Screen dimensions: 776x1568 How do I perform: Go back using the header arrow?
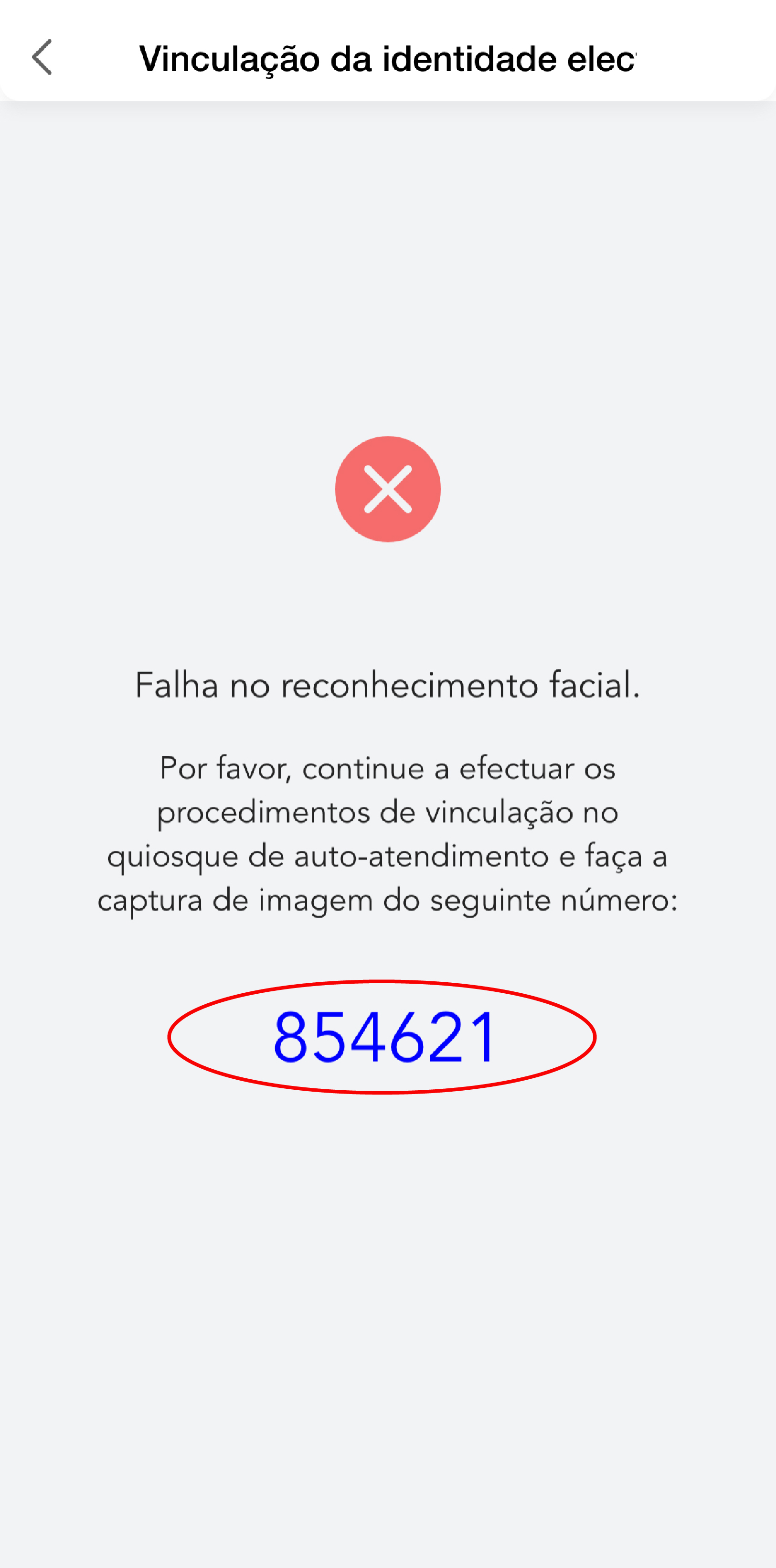point(42,58)
